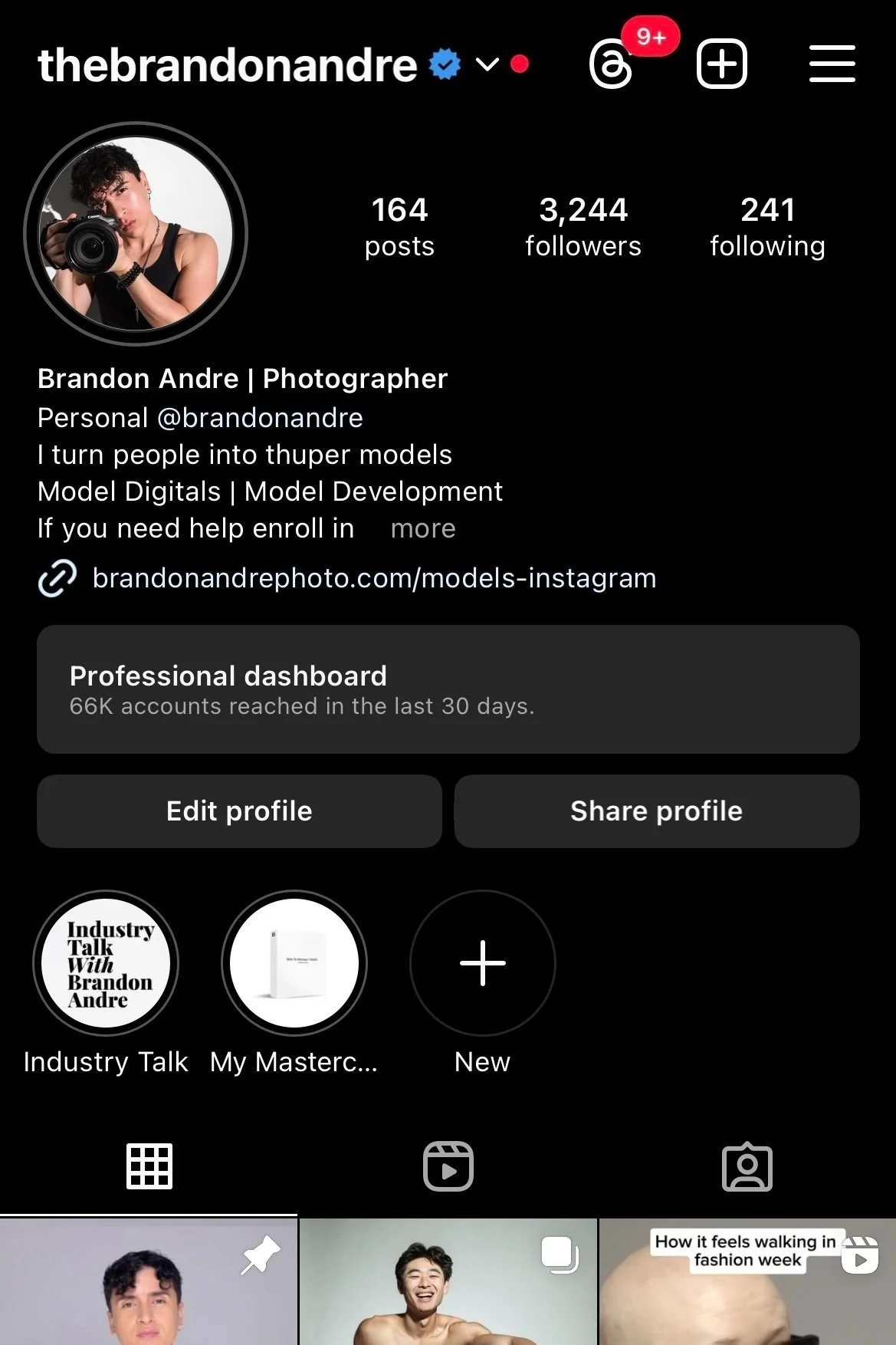896x1345 pixels.
Task: Switch to the Reels tab
Action: pos(448,1167)
